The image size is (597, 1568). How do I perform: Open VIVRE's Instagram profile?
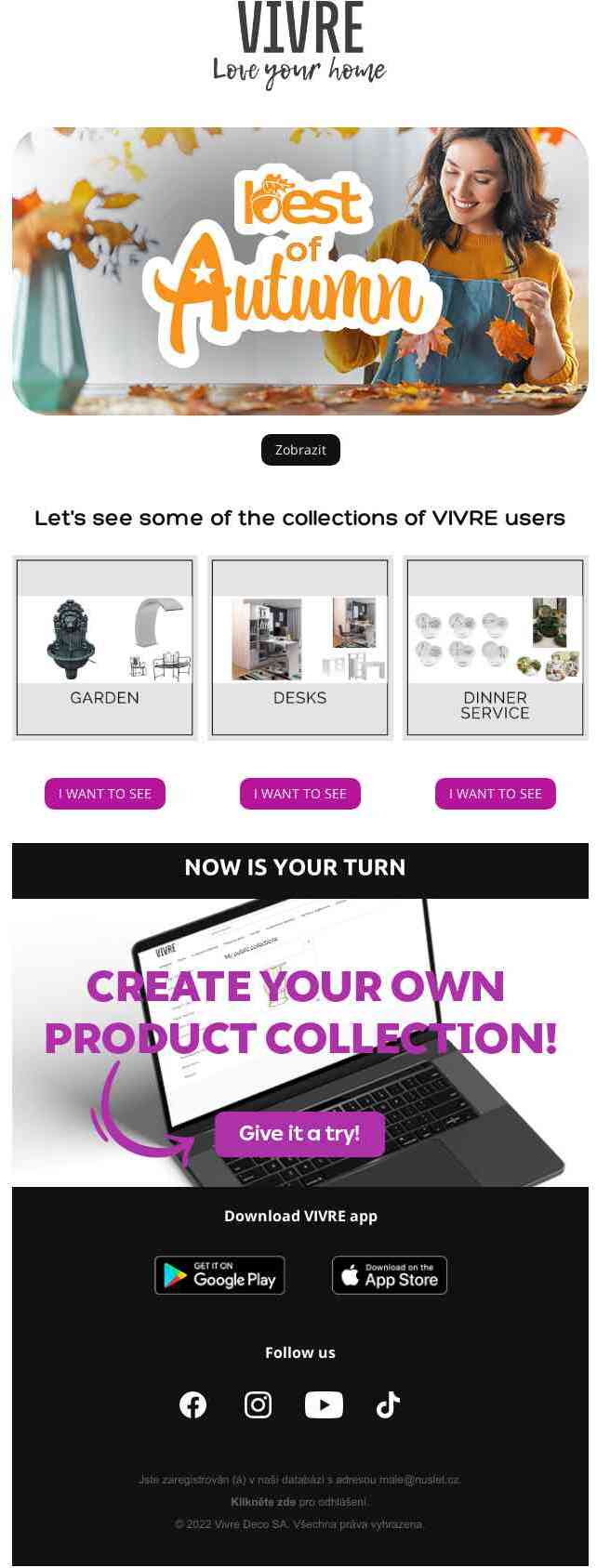(x=258, y=1404)
